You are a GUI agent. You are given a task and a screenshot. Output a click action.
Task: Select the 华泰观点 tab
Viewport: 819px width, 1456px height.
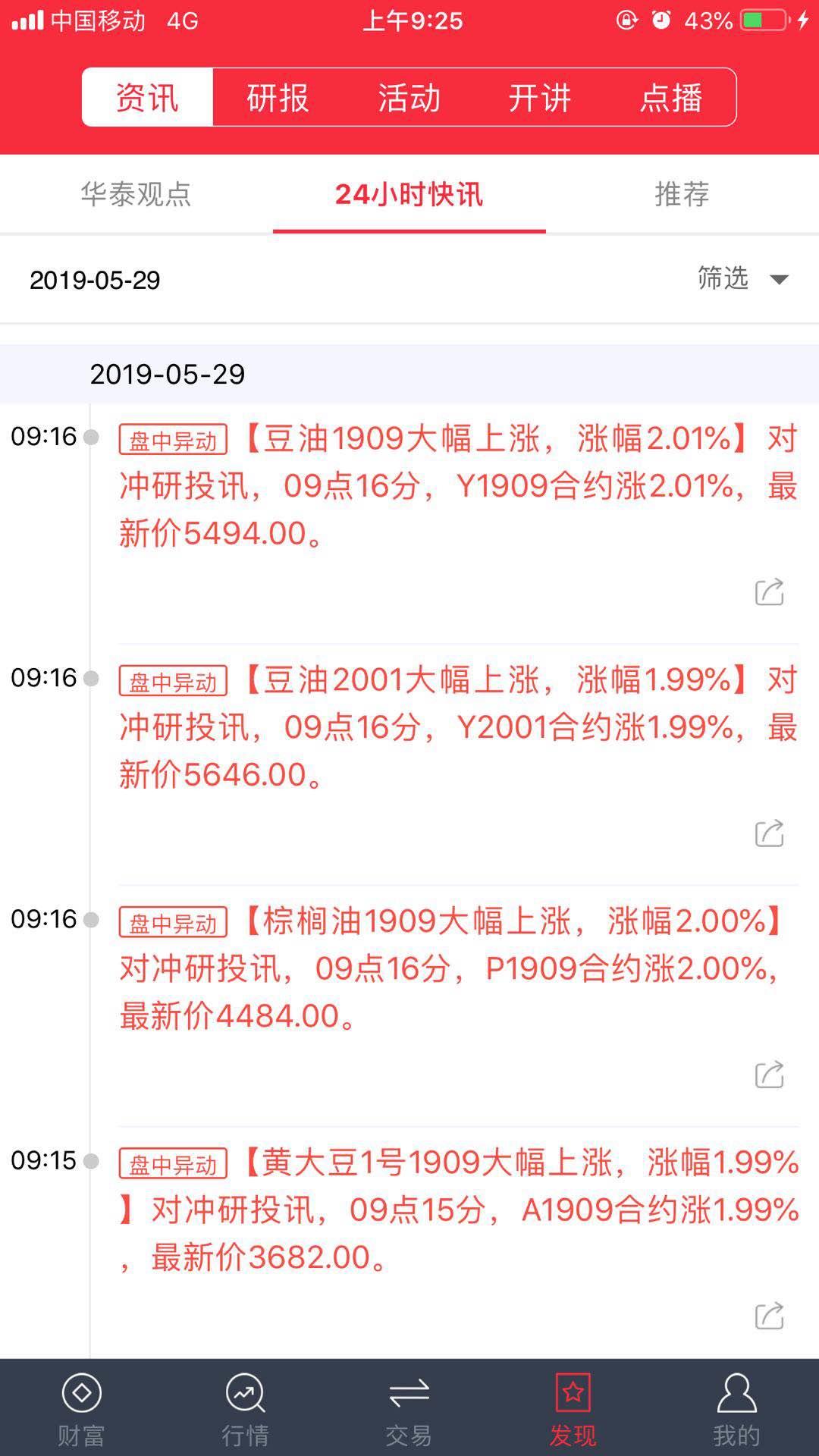(x=136, y=195)
